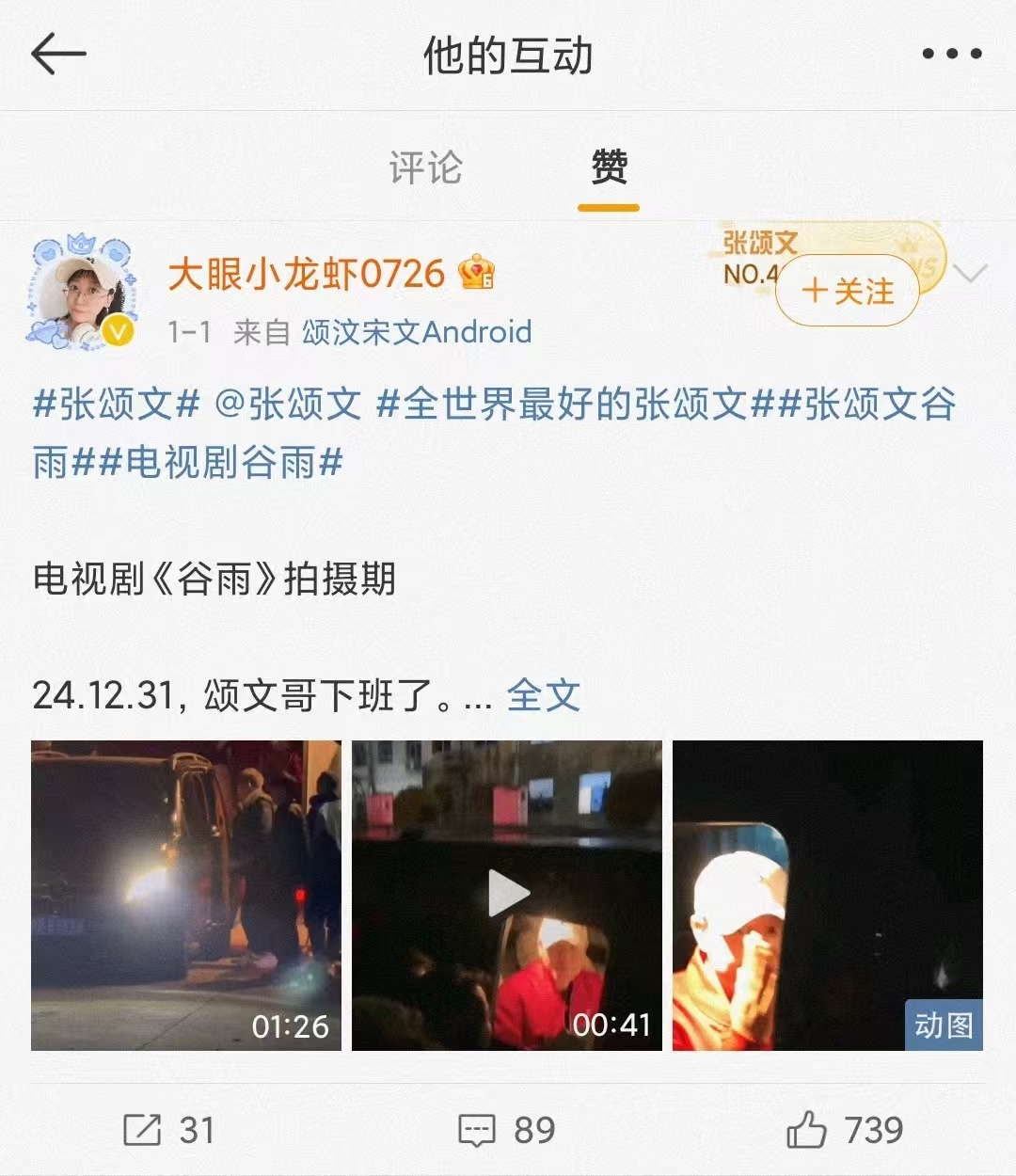
Task: Expand the post options chevron
Action: [x=970, y=274]
